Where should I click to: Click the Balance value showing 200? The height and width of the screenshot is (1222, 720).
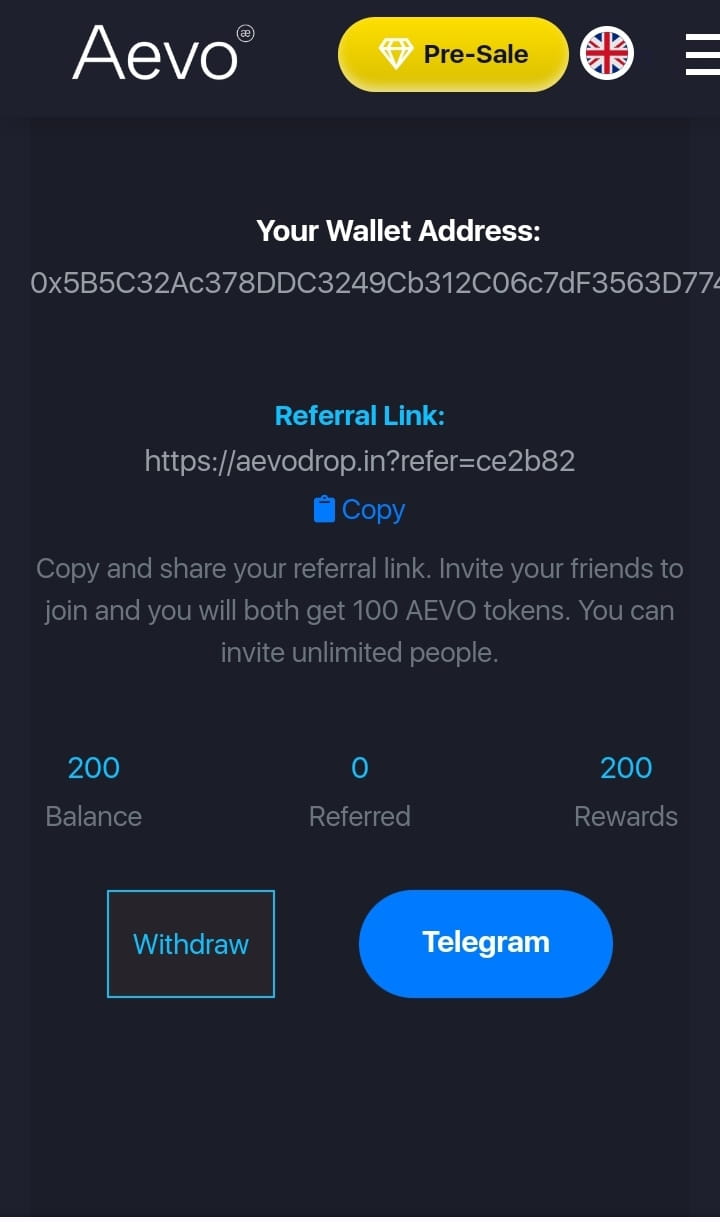(93, 767)
